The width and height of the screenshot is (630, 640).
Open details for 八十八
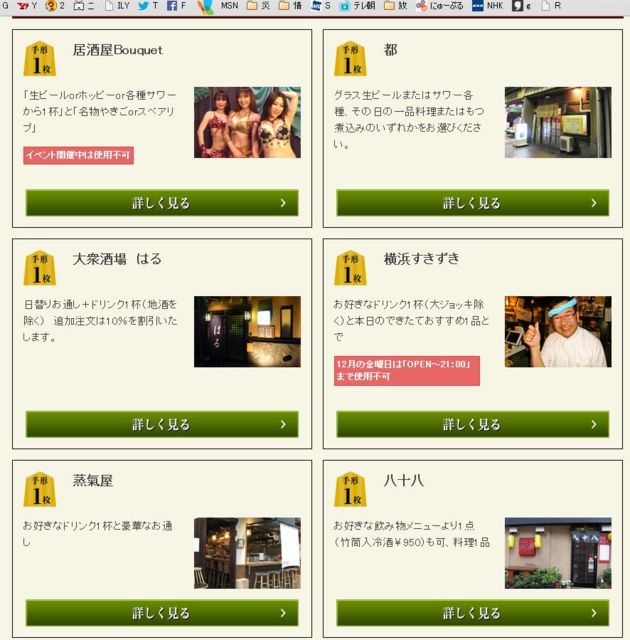[472, 612]
